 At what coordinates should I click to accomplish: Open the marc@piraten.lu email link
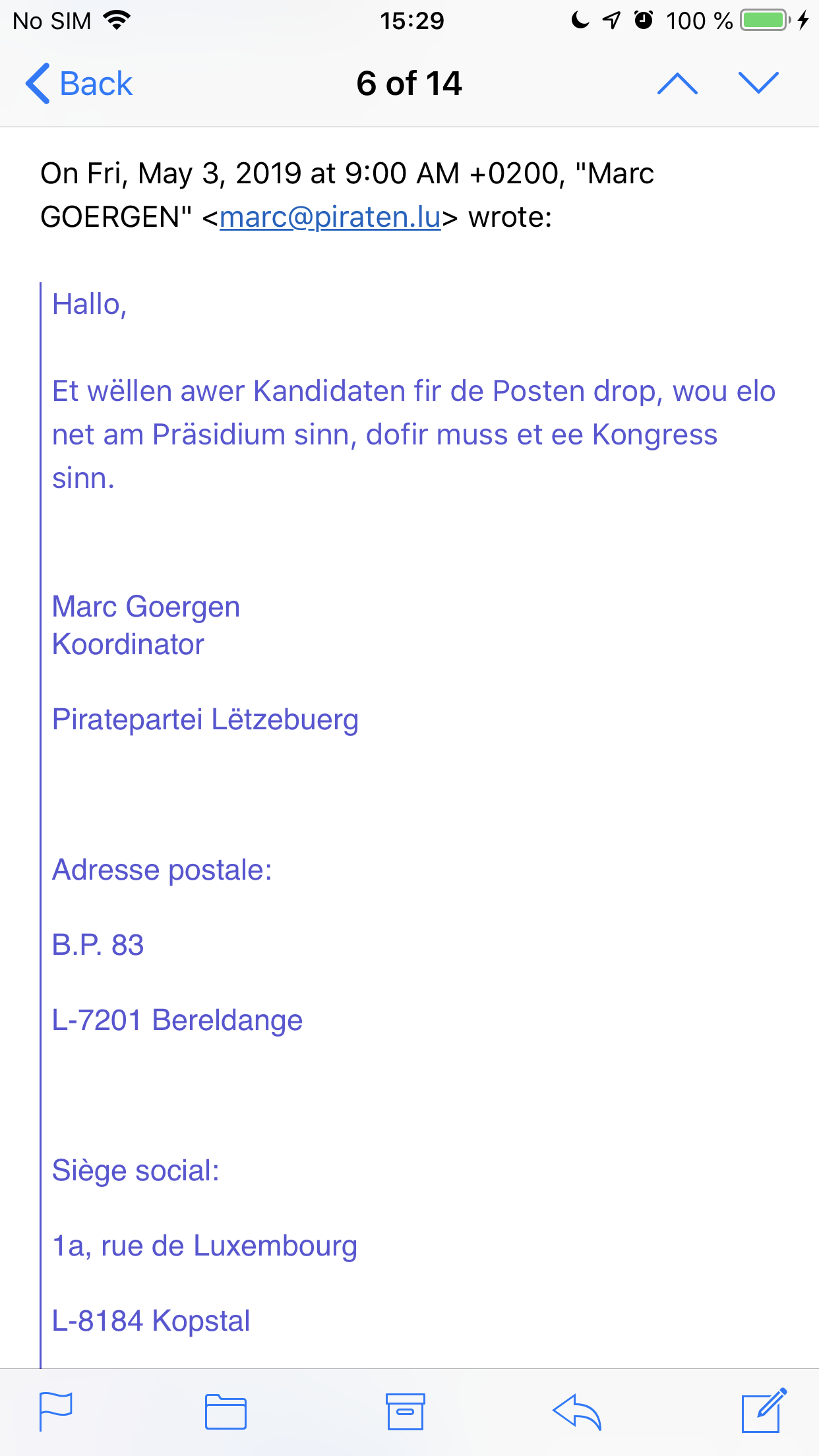tap(330, 217)
